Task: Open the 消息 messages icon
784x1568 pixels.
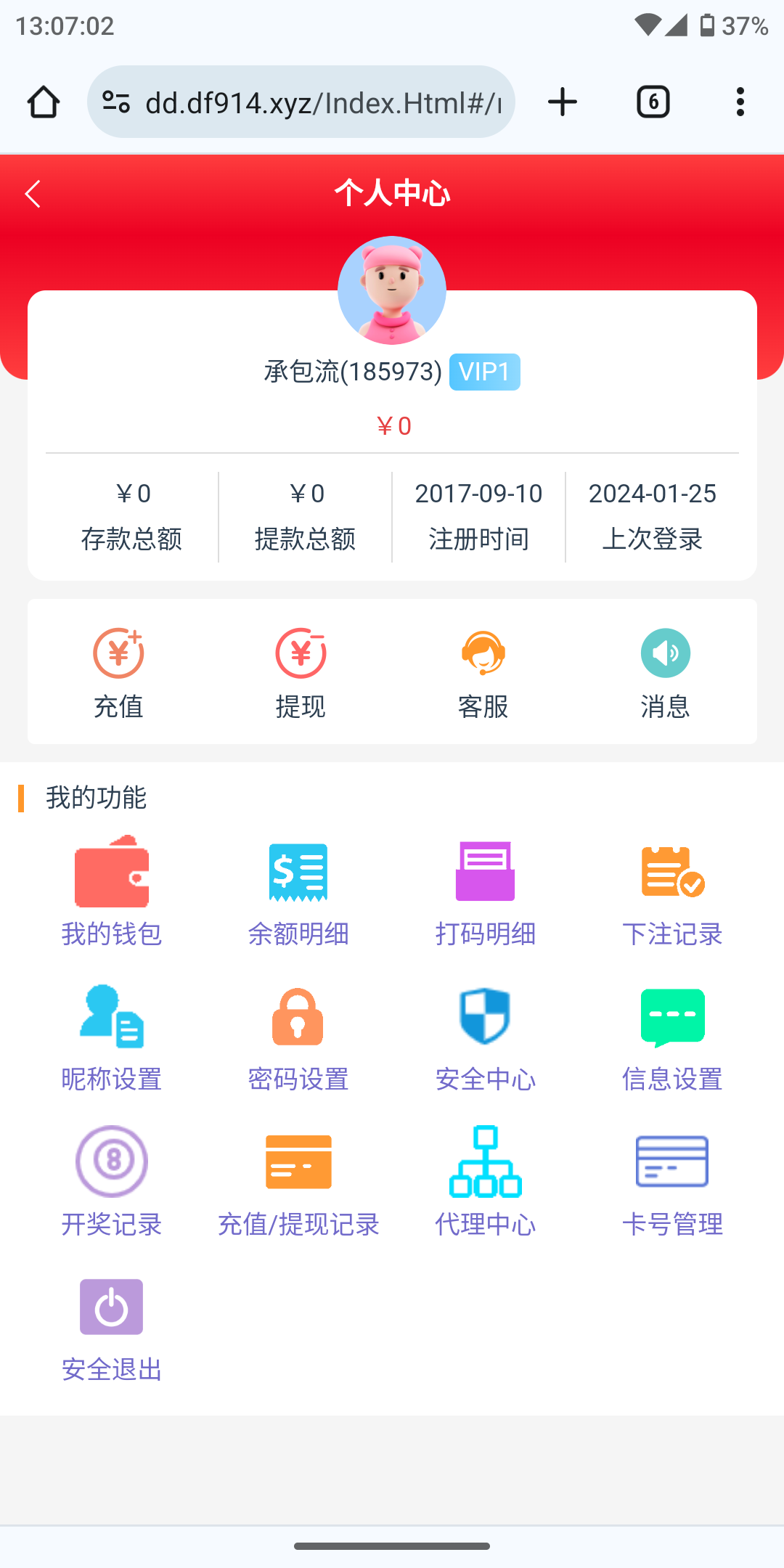Action: coord(666,671)
